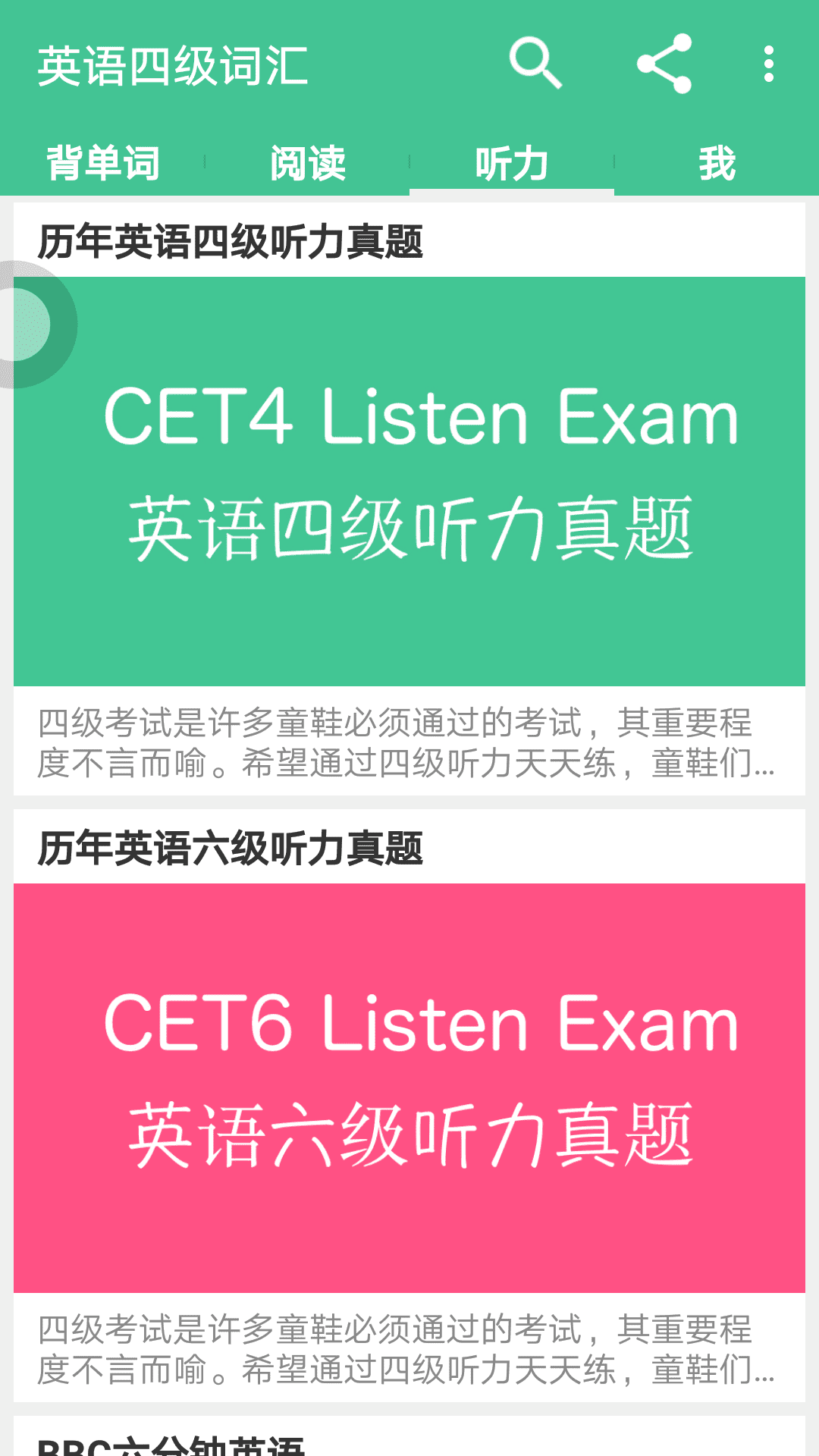
Task: Tap the CET6 description text snippet
Action: pyautogui.click(x=406, y=1354)
